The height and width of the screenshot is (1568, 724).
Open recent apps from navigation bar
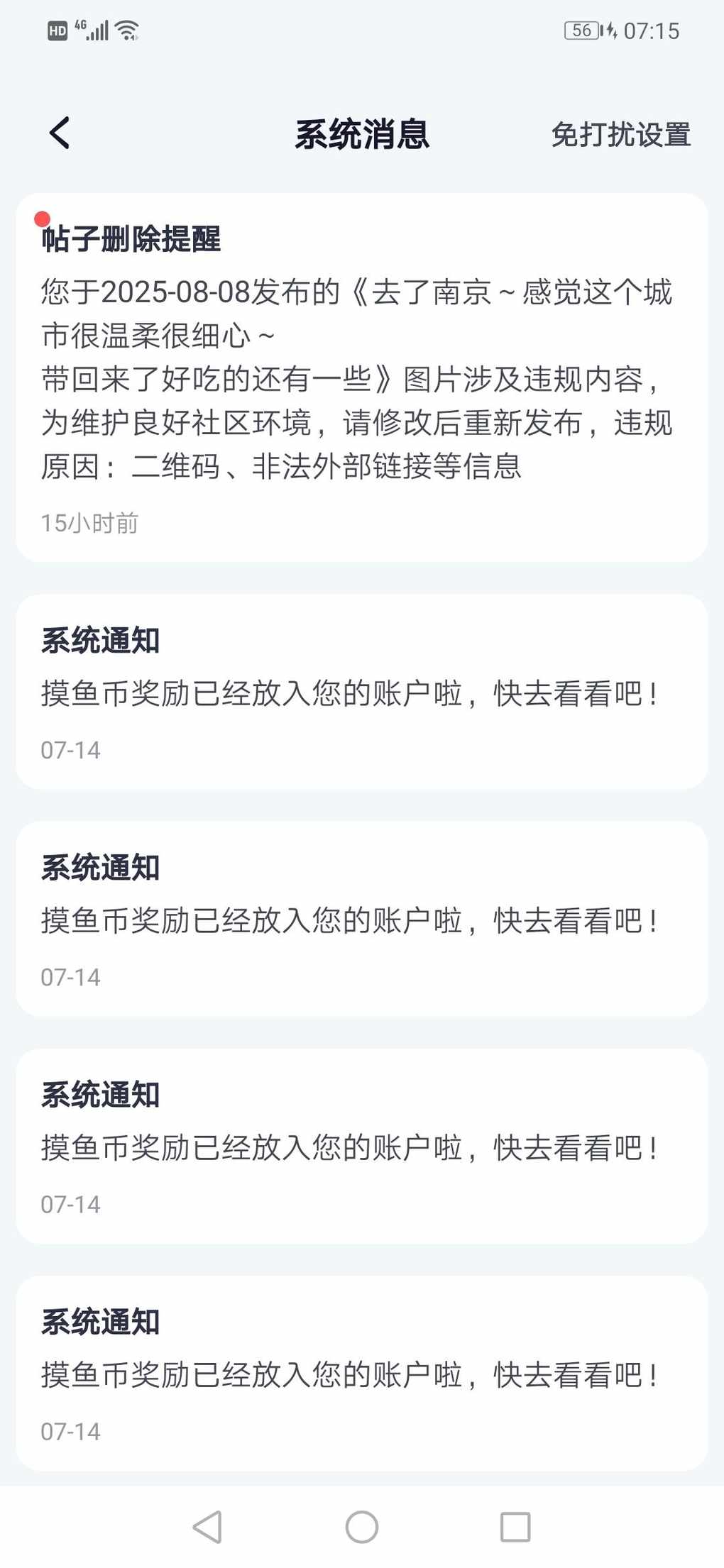[x=515, y=1527]
